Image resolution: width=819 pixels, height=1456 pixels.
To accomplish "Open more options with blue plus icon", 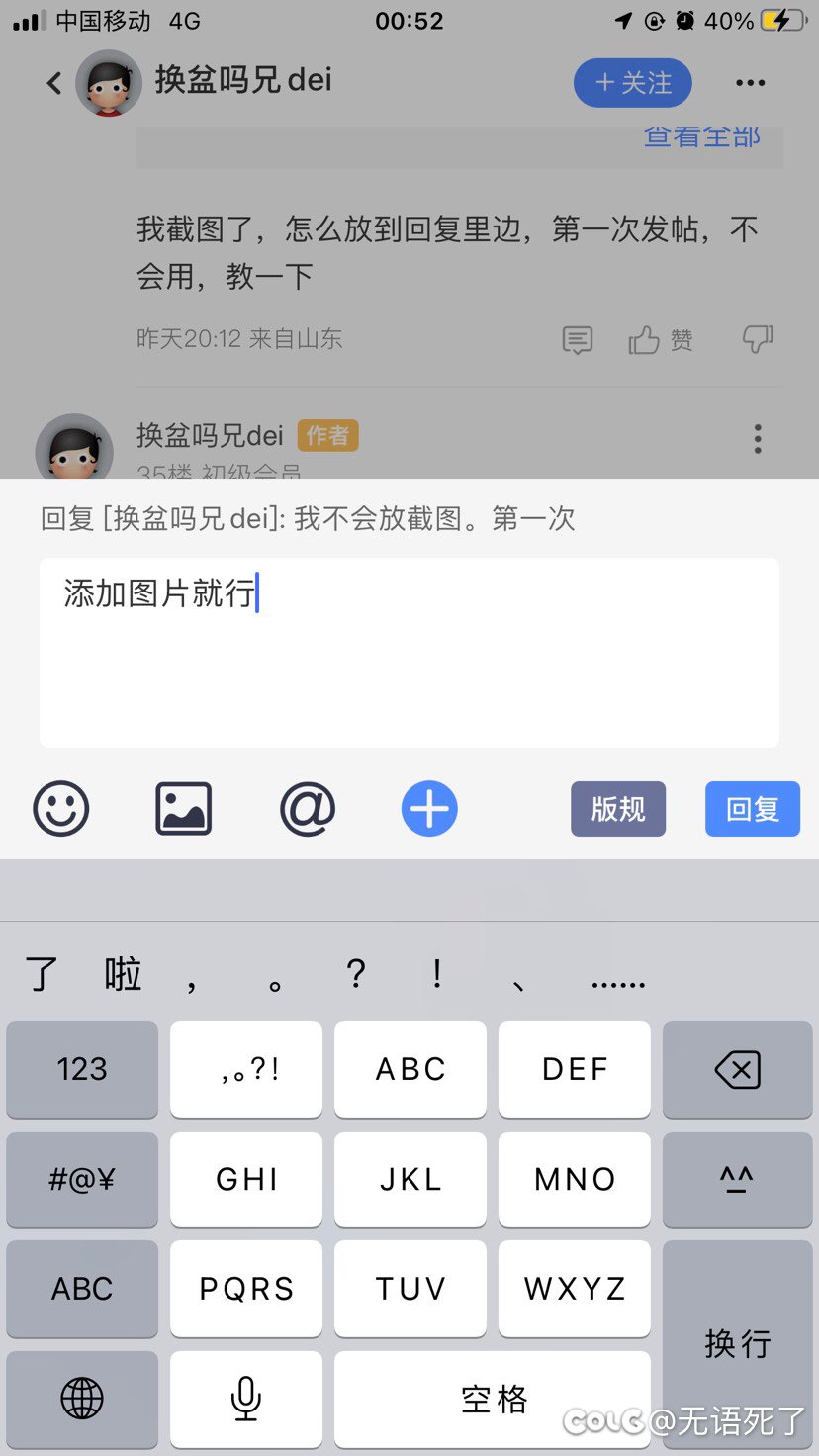I will tap(429, 809).
